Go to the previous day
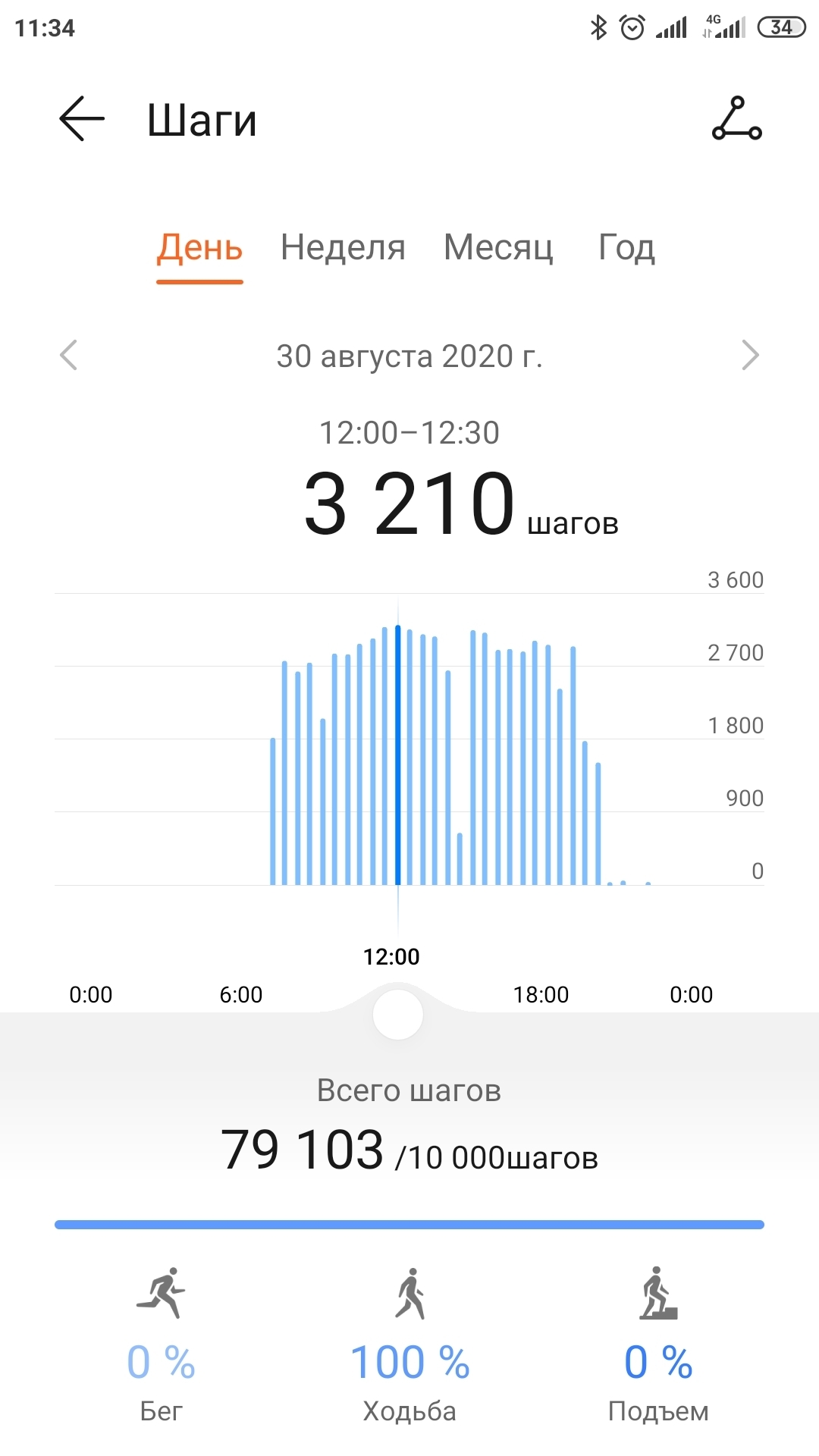 pyautogui.click(x=69, y=355)
